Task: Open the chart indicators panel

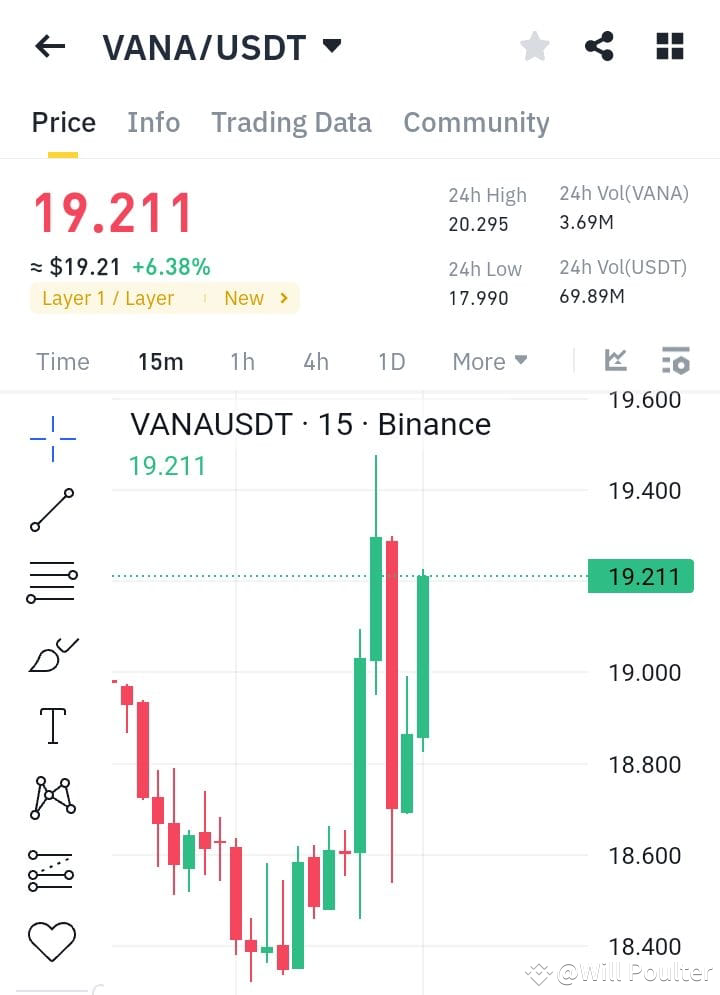Action: click(617, 360)
